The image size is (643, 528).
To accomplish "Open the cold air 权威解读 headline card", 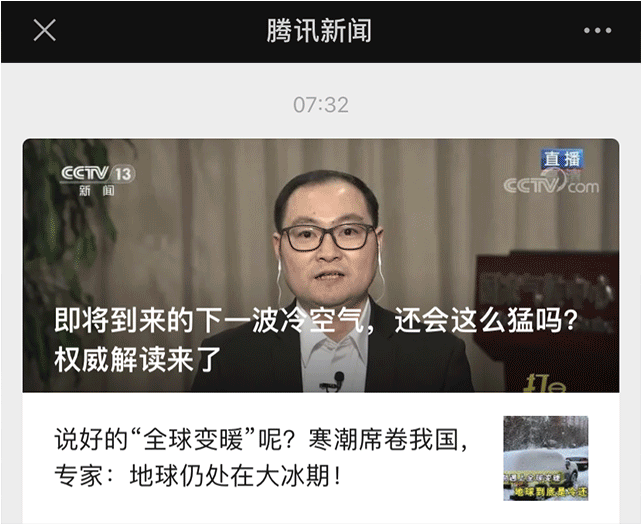I will [320, 265].
